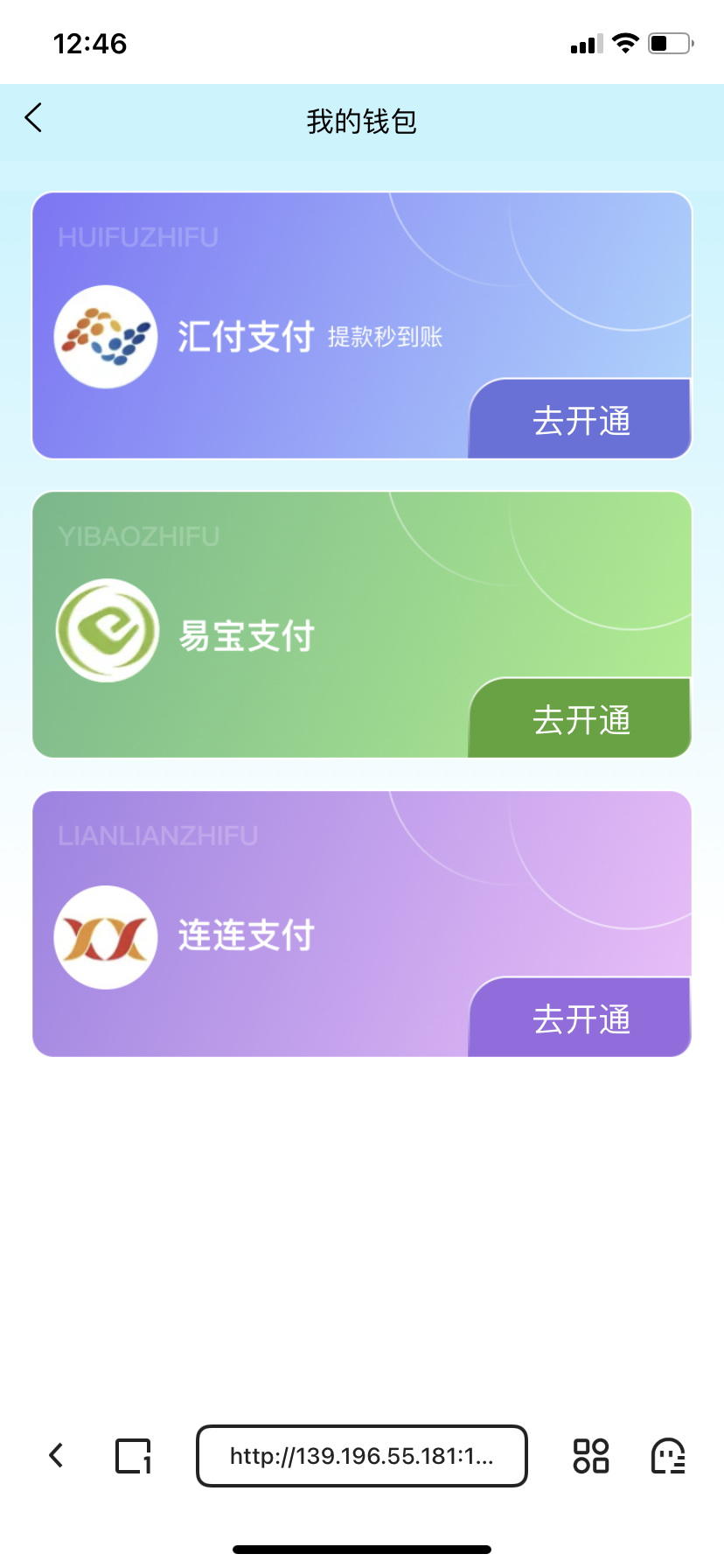Tap 去开通 on the 易宝支付 card
This screenshot has height=1568, width=724.
pyautogui.click(x=581, y=718)
